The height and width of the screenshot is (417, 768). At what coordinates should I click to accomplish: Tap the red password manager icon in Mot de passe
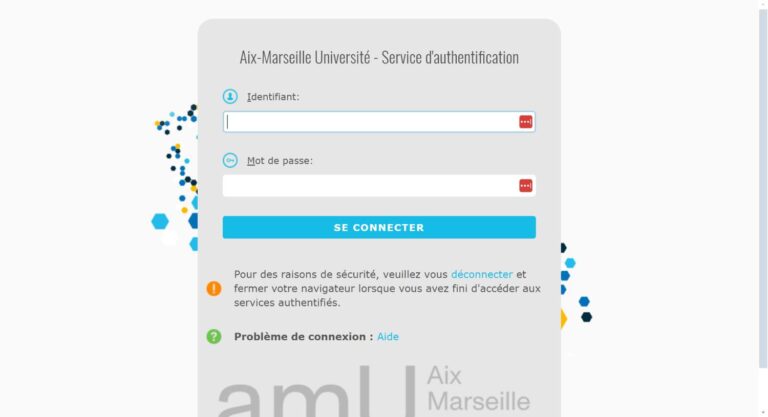[x=526, y=186]
